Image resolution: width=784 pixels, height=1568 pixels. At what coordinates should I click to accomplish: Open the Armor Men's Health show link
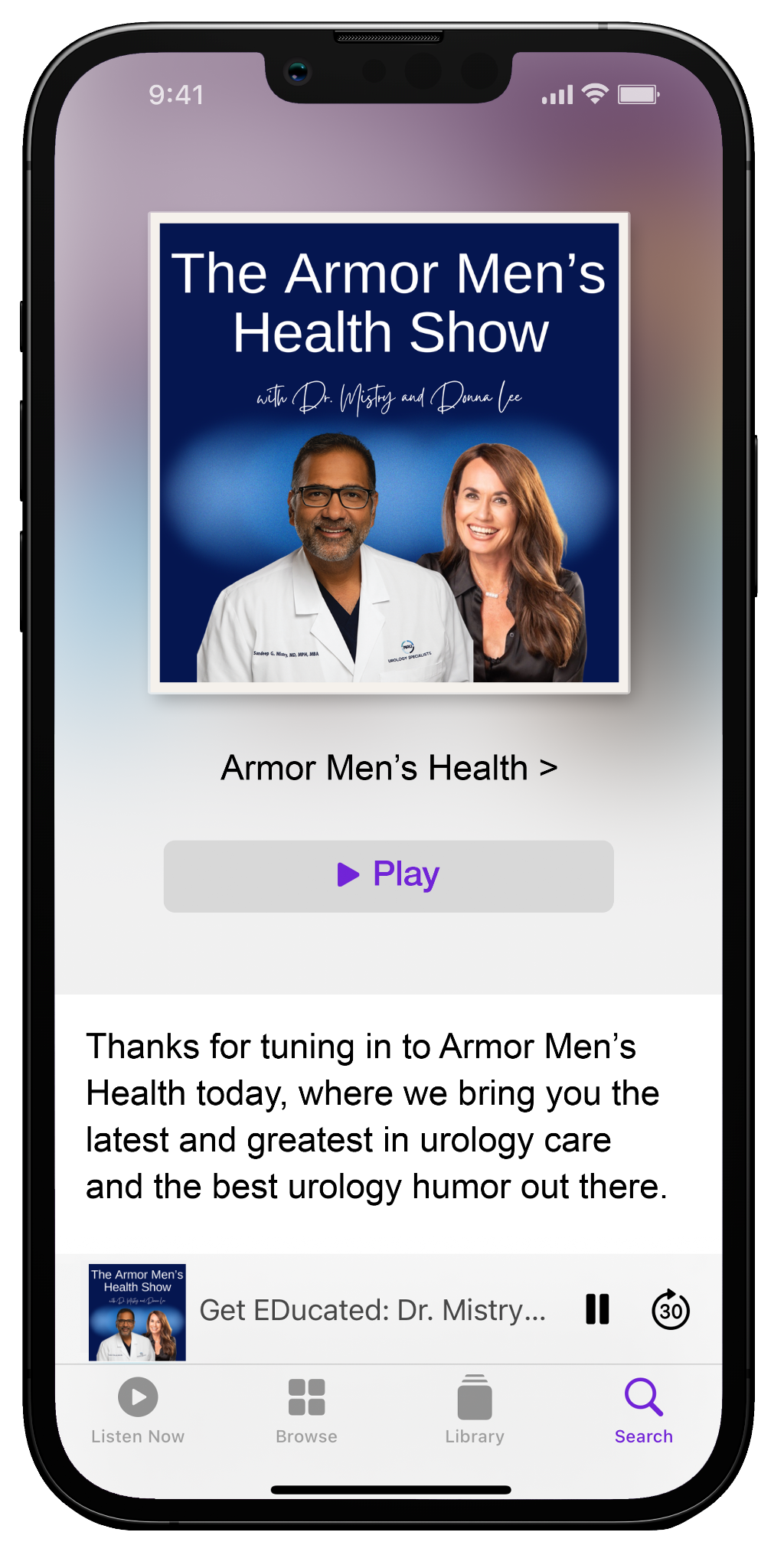[x=389, y=768]
